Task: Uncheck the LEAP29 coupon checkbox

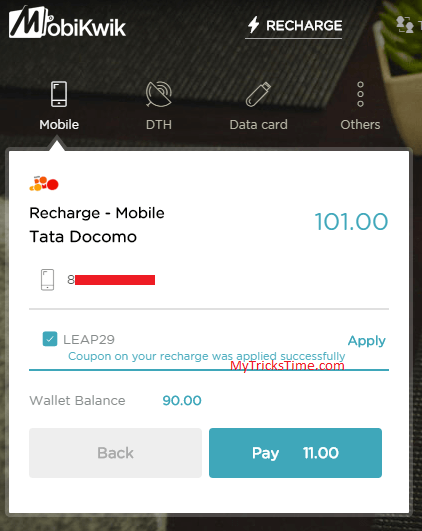Action: point(50,339)
